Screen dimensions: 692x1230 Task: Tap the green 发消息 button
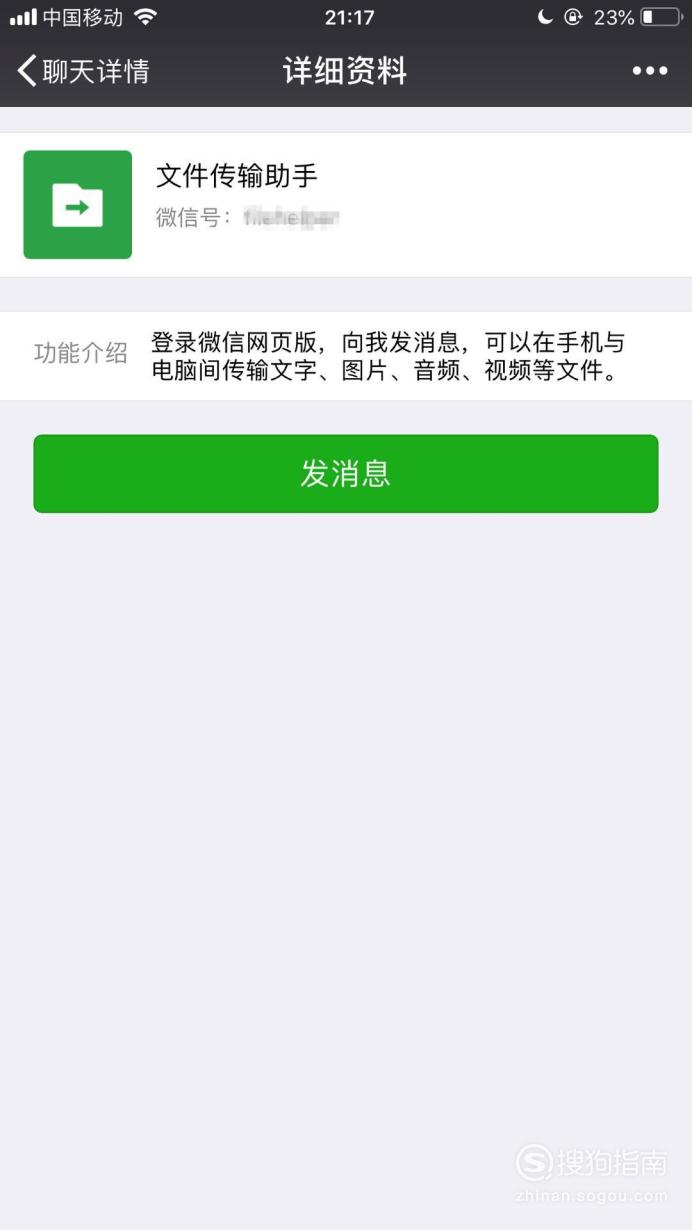coord(346,474)
